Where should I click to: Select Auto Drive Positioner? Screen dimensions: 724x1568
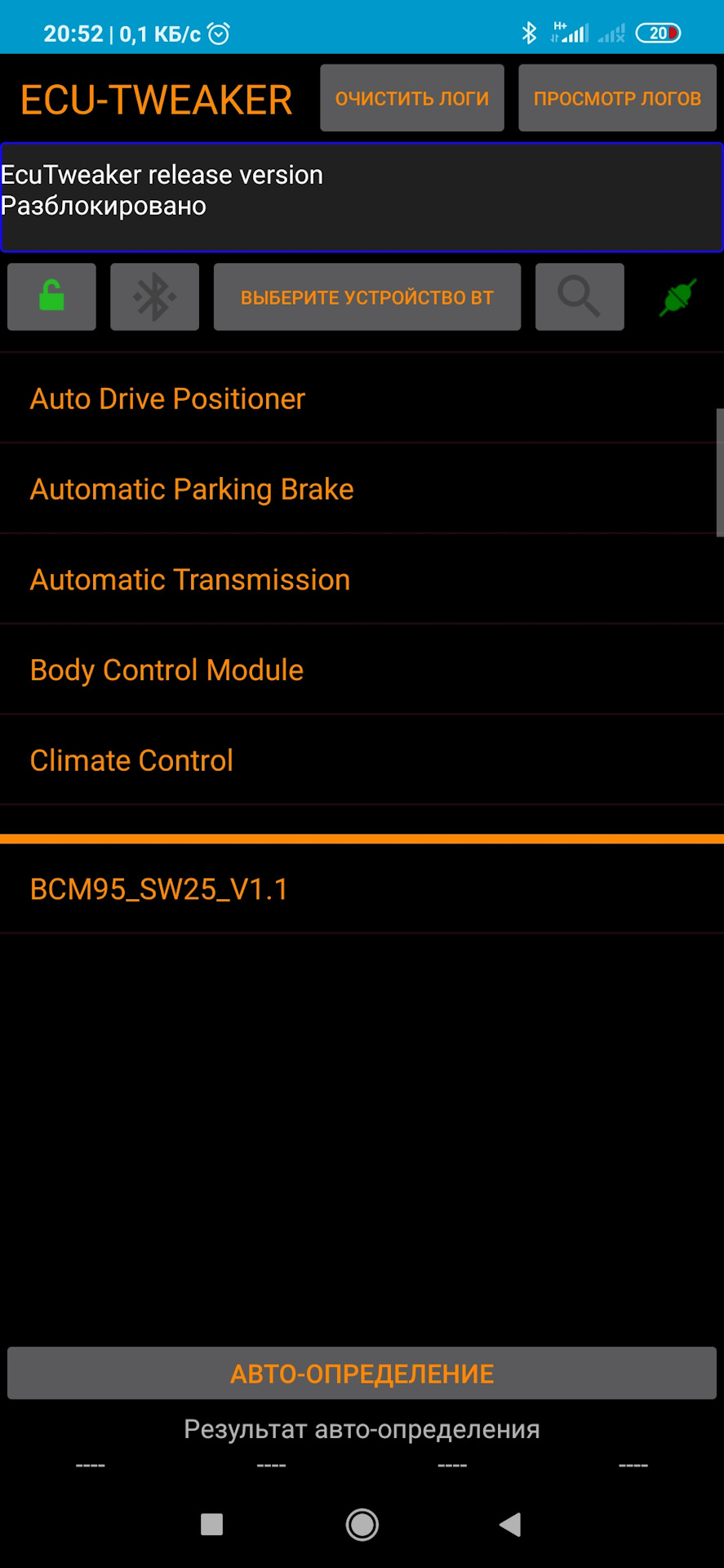coord(362,399)
